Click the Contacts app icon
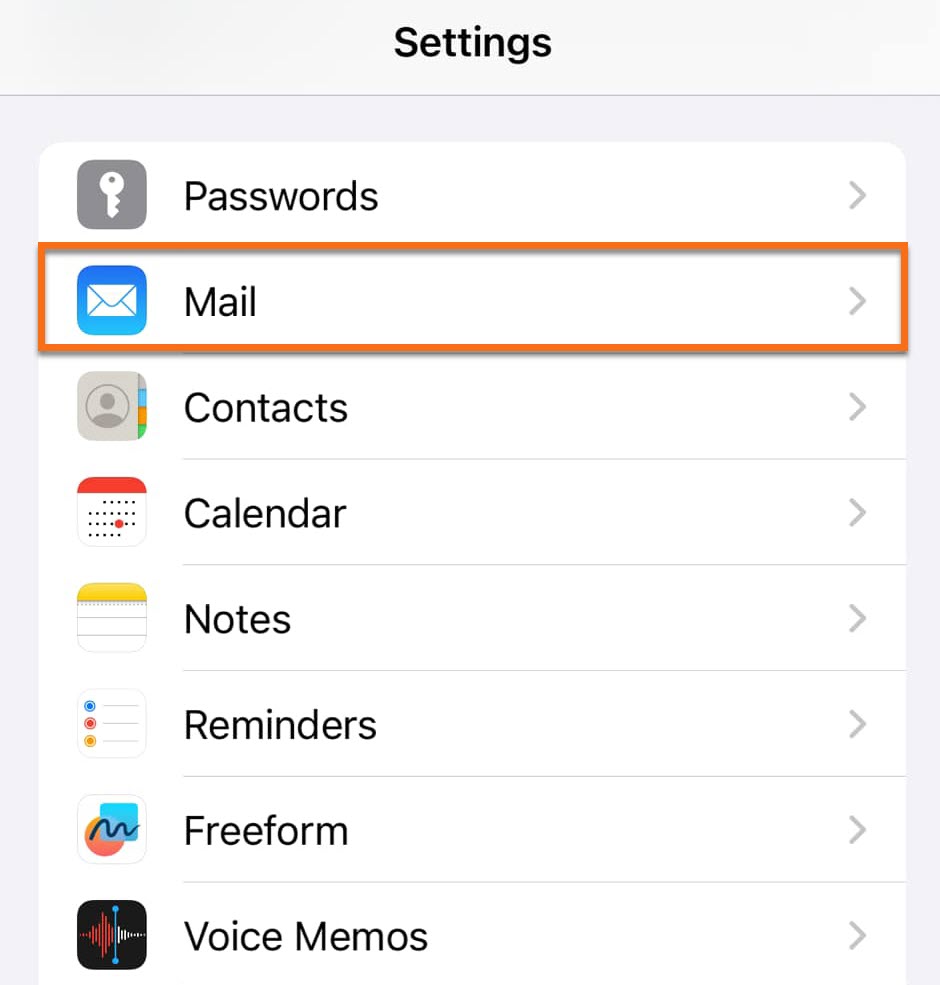The height and width of the screenshot is (985, 940). (x=111, y=407)
